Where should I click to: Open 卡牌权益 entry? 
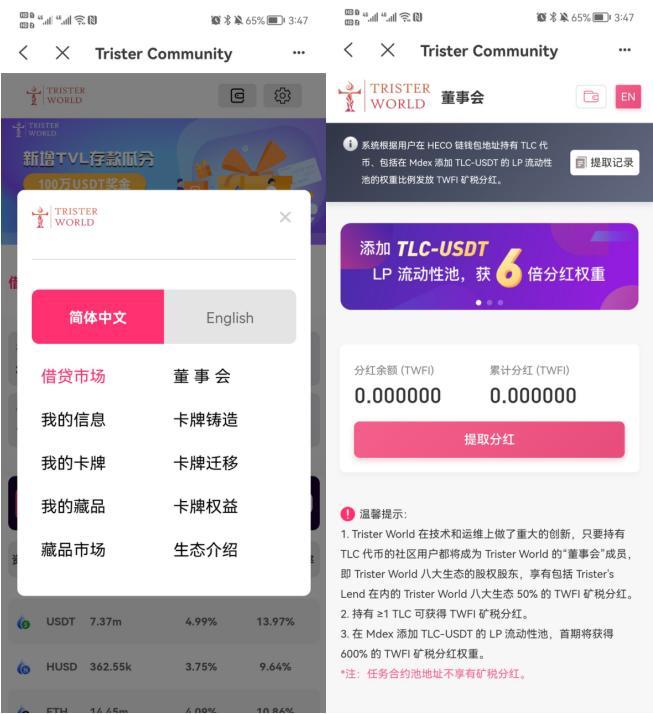coord(205,506)
